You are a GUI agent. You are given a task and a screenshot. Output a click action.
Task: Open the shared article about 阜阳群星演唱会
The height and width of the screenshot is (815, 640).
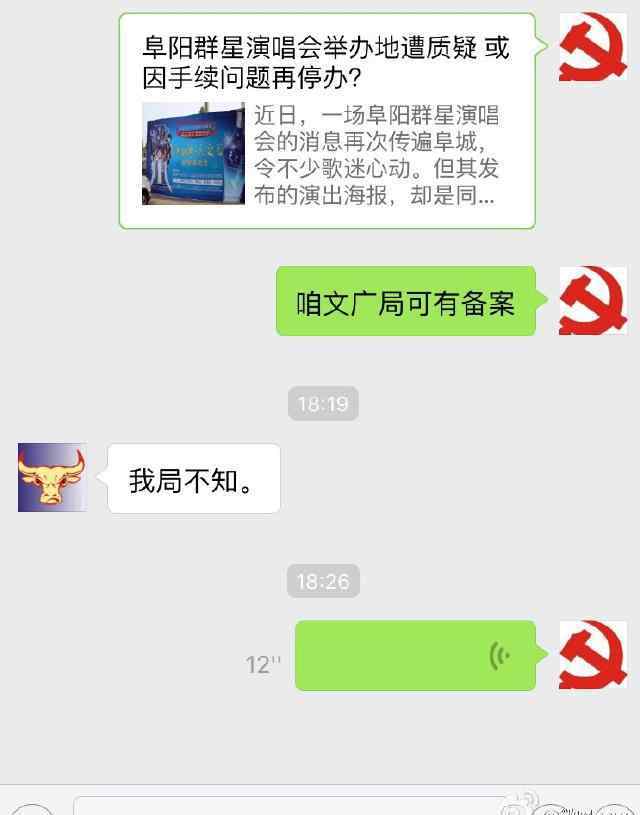click(x=327, y=121)
